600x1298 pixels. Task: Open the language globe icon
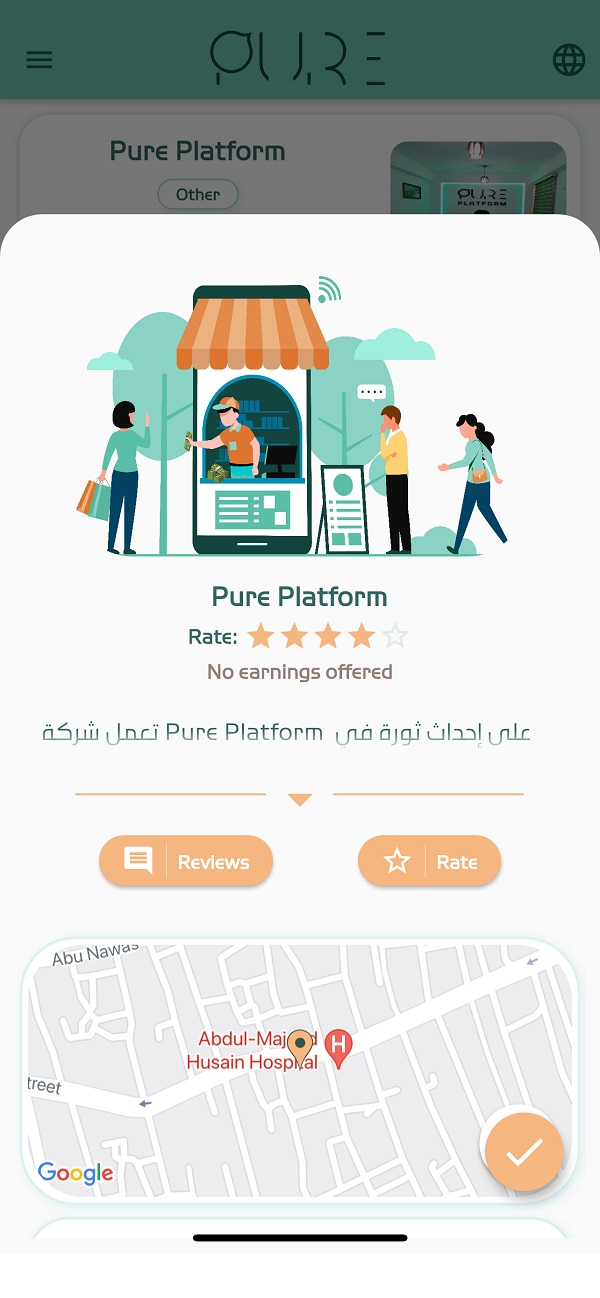(569, 60)
